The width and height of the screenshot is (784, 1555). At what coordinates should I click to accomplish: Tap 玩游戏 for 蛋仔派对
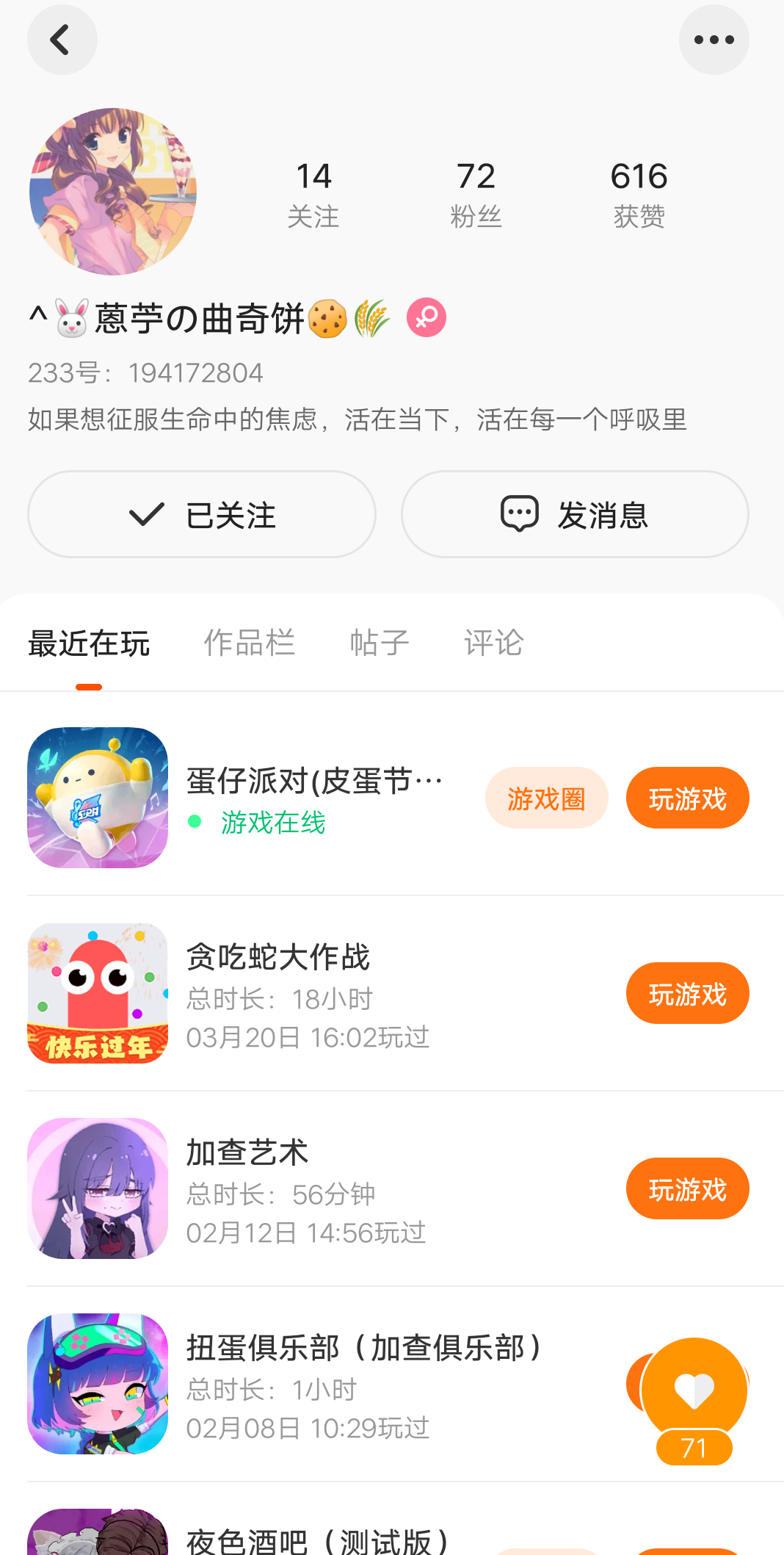click(x=687, y=798)
